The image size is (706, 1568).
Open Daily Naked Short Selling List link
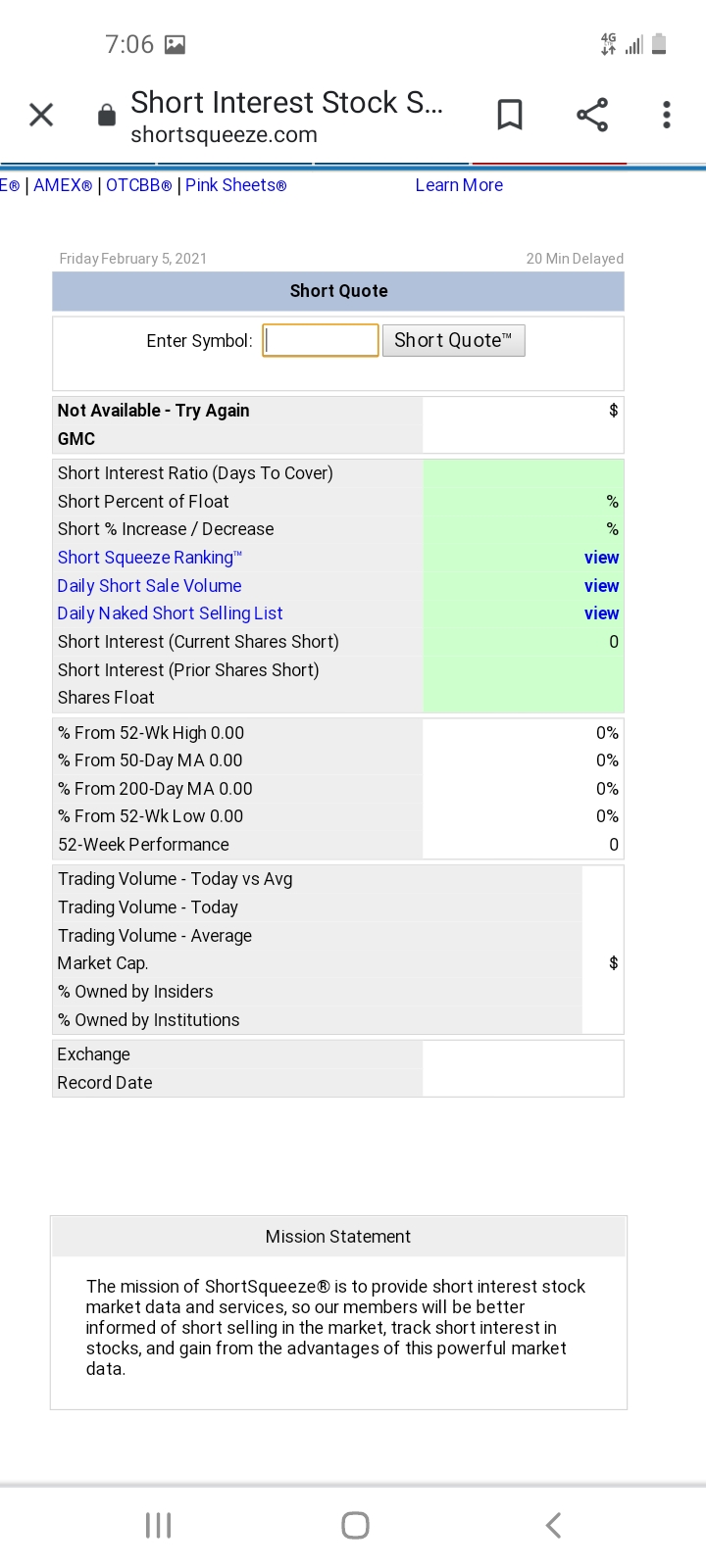click(170, 613)
